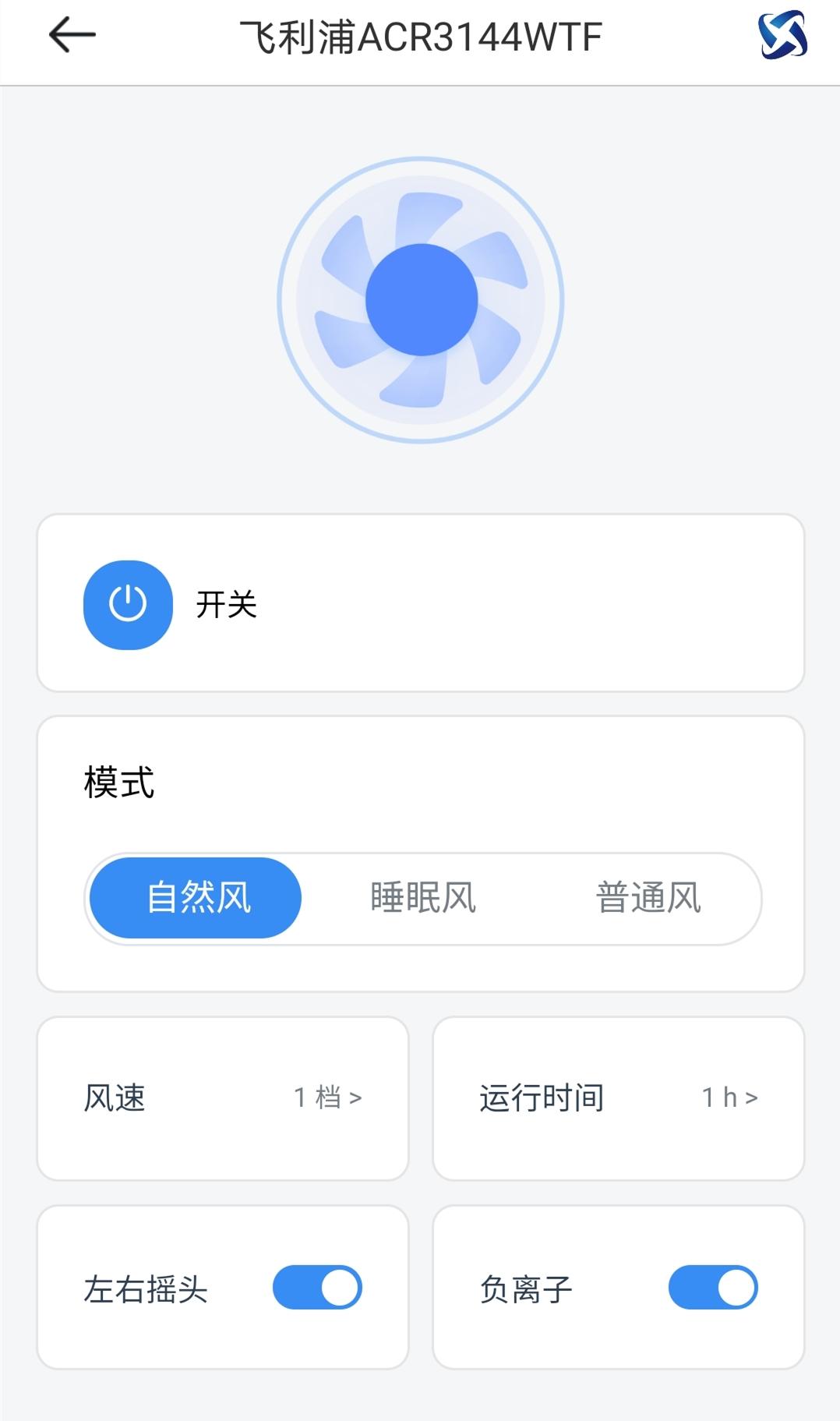
Task: Click the spinning fan animation graphic
Action: pyautogui.click(x=421, y=300)
